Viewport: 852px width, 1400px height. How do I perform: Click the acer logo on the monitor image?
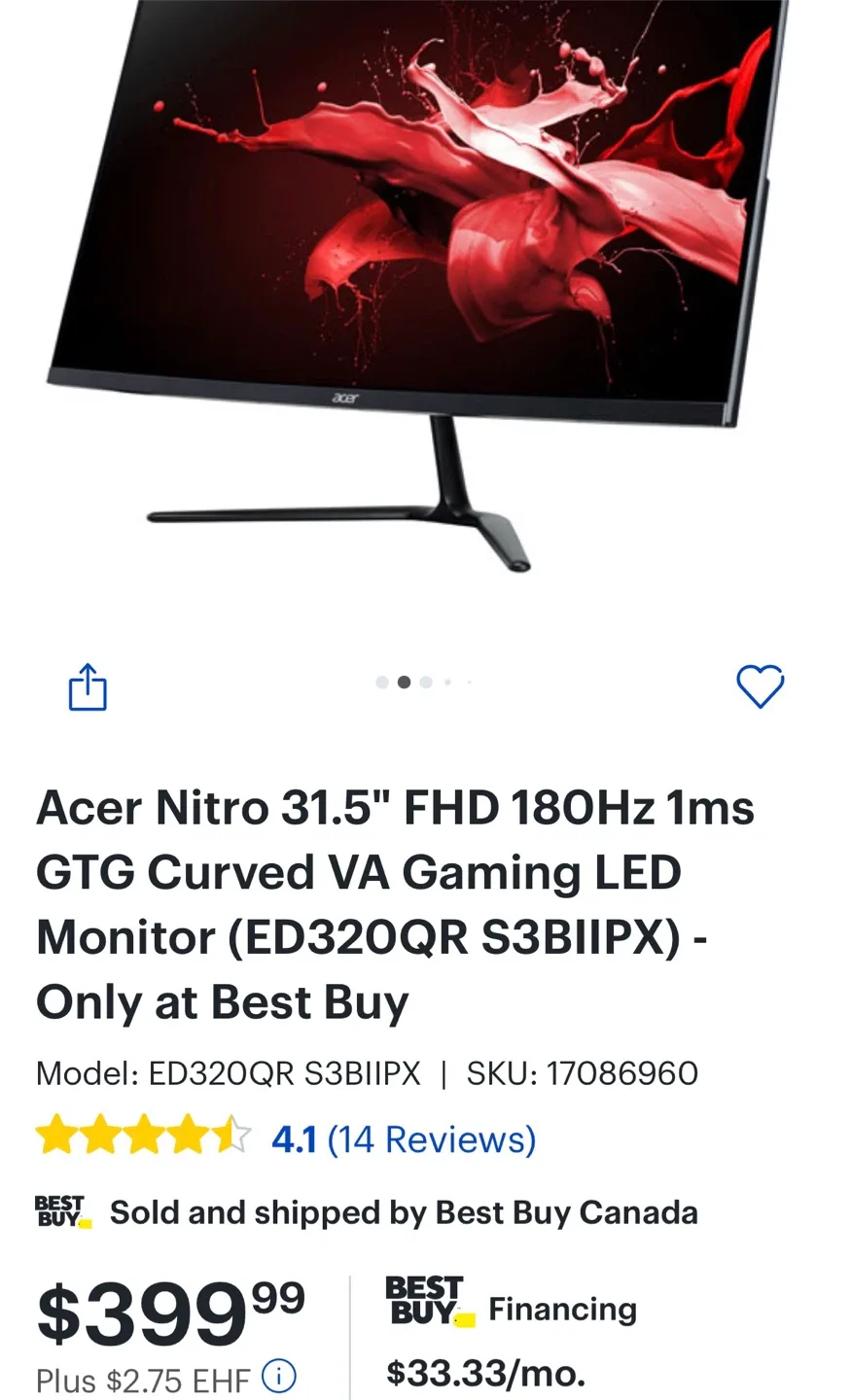pyautogui.click(x=342, y=398)
